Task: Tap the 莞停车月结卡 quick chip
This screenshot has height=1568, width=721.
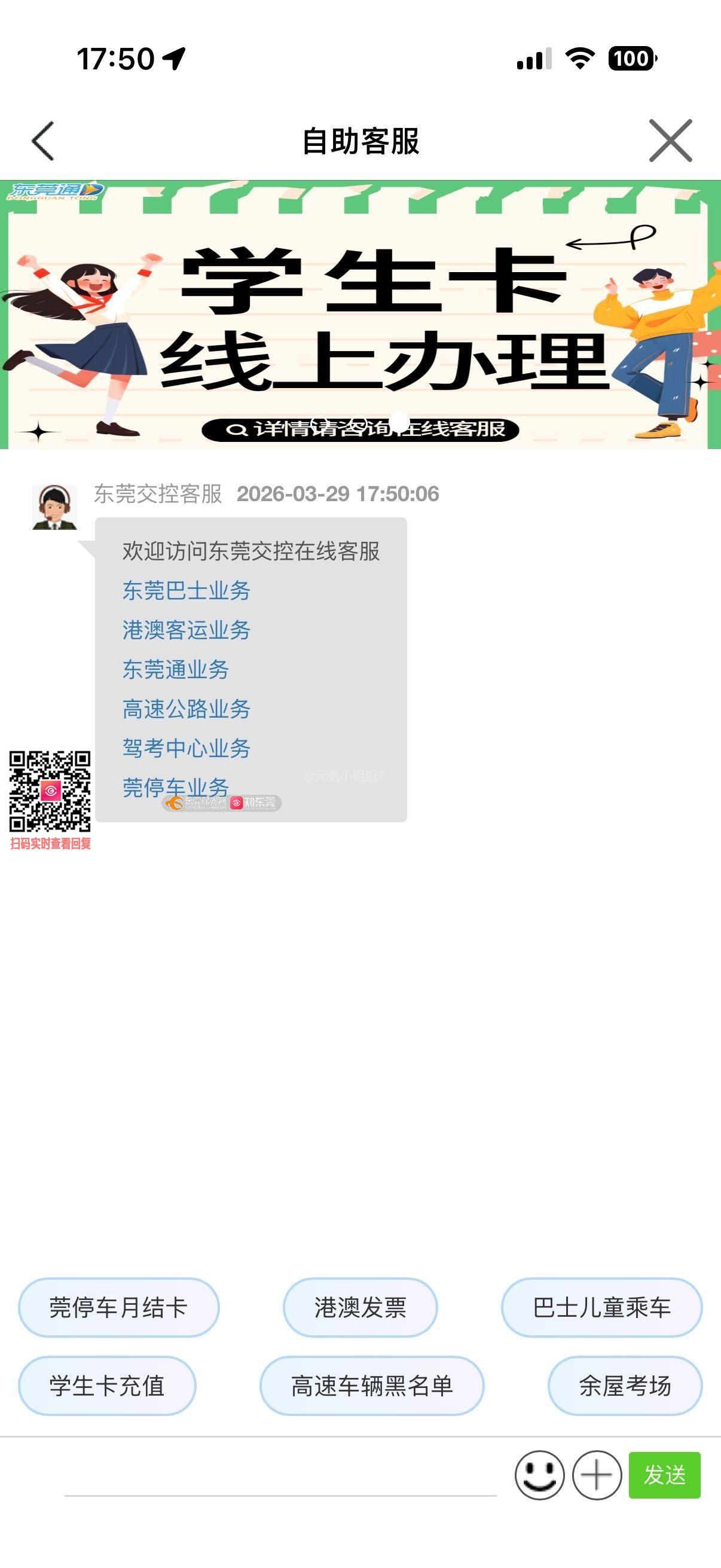Action: coord(118,1307)
